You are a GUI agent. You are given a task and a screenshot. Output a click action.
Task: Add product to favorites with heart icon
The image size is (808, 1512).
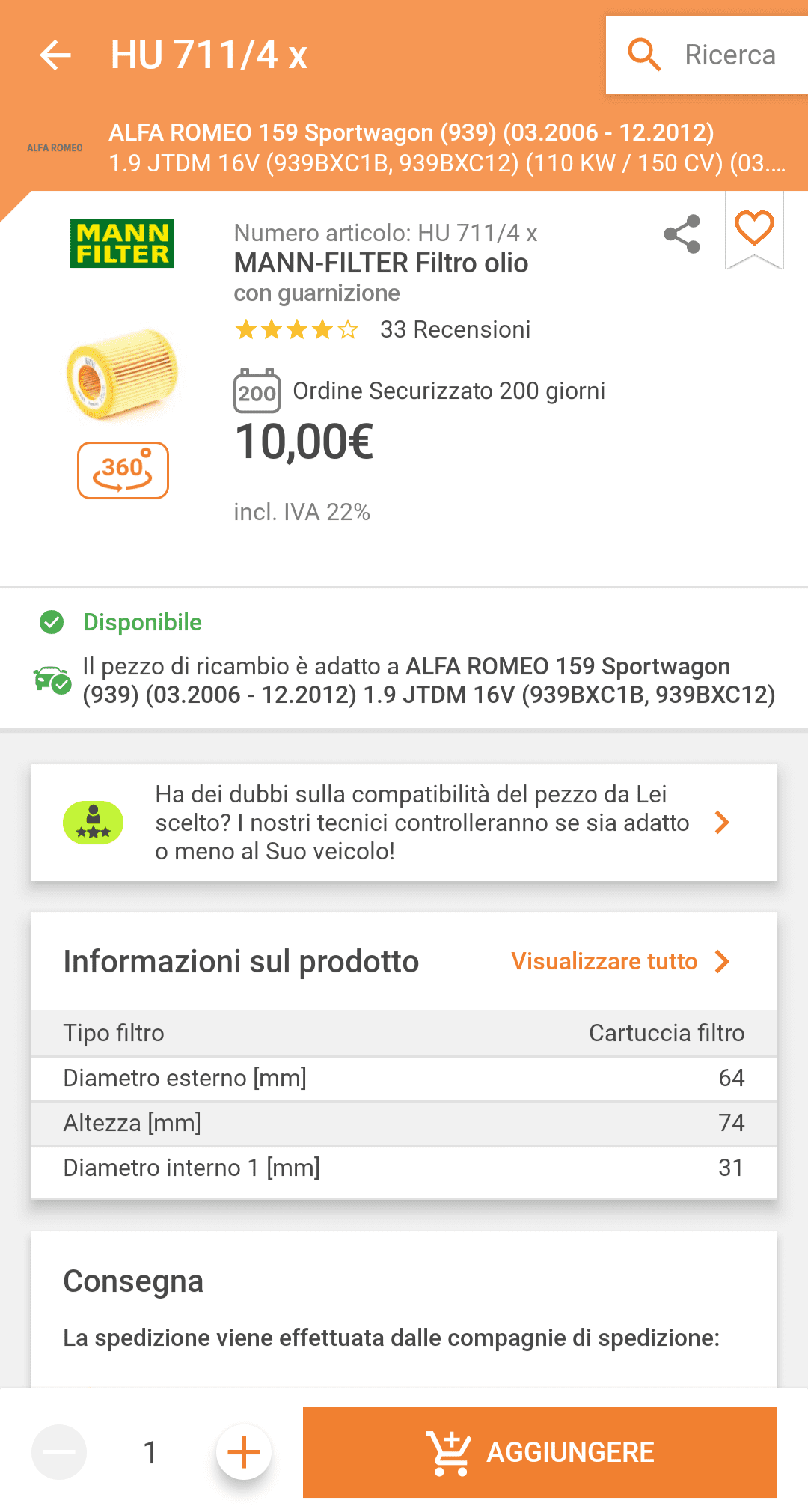pos(754,228)
